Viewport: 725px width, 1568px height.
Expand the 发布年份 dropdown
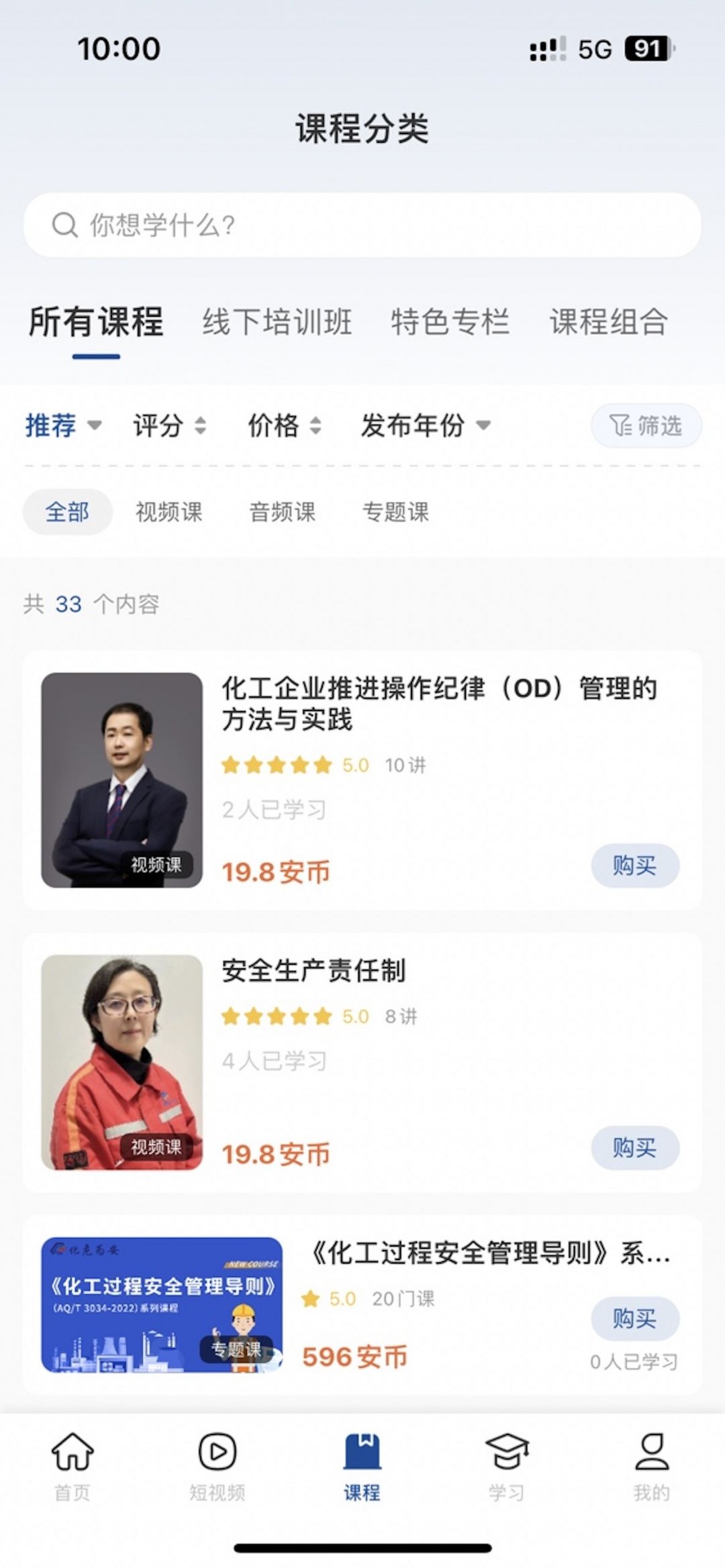(x=426, y=425)
